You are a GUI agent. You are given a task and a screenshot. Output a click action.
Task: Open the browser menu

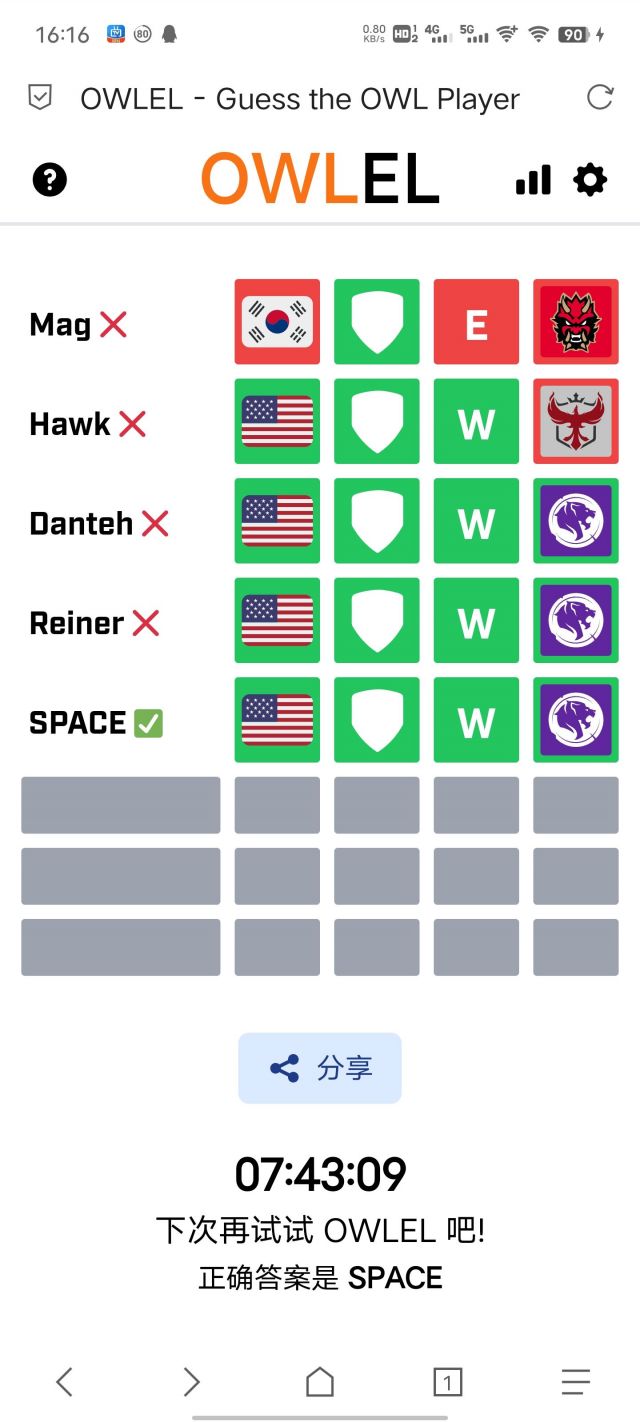[576, 1382]
